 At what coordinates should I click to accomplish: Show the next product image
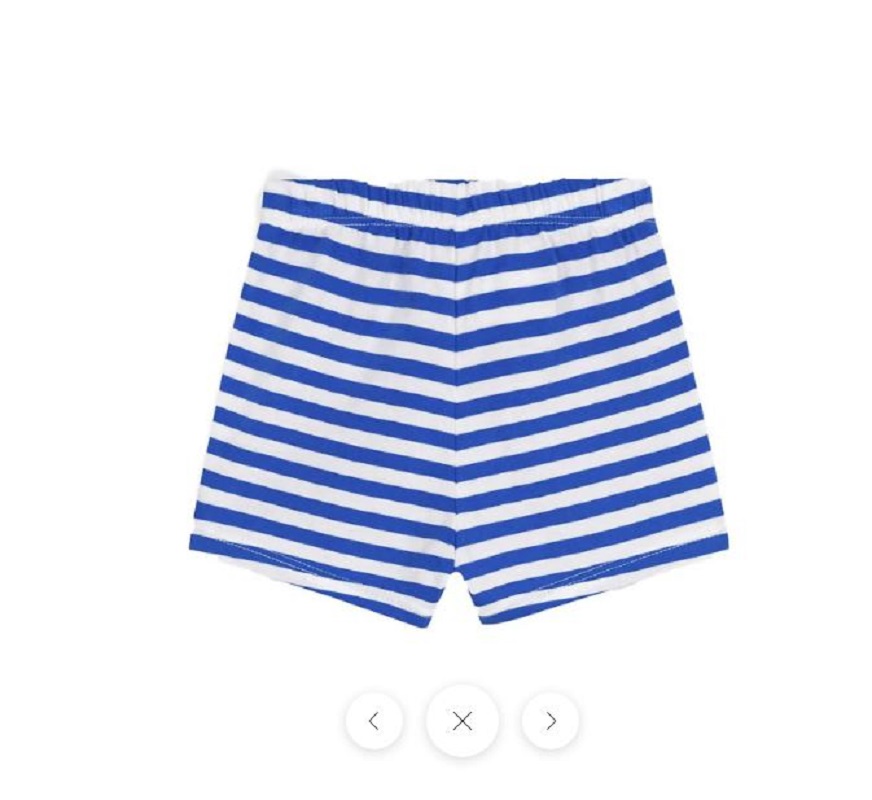pyautogui.click(x=550, y=720)
